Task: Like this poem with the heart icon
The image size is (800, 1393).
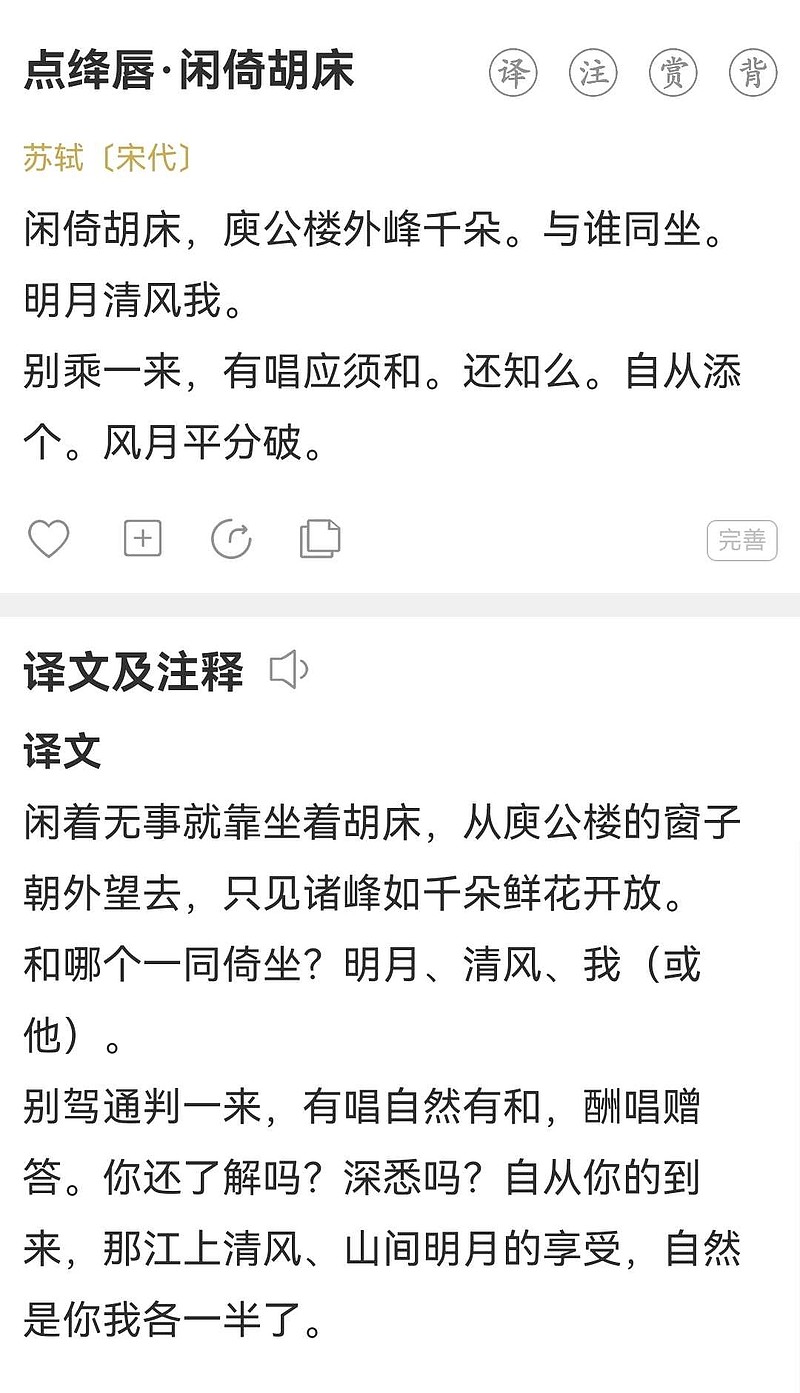Action: [x=48, y=539]
